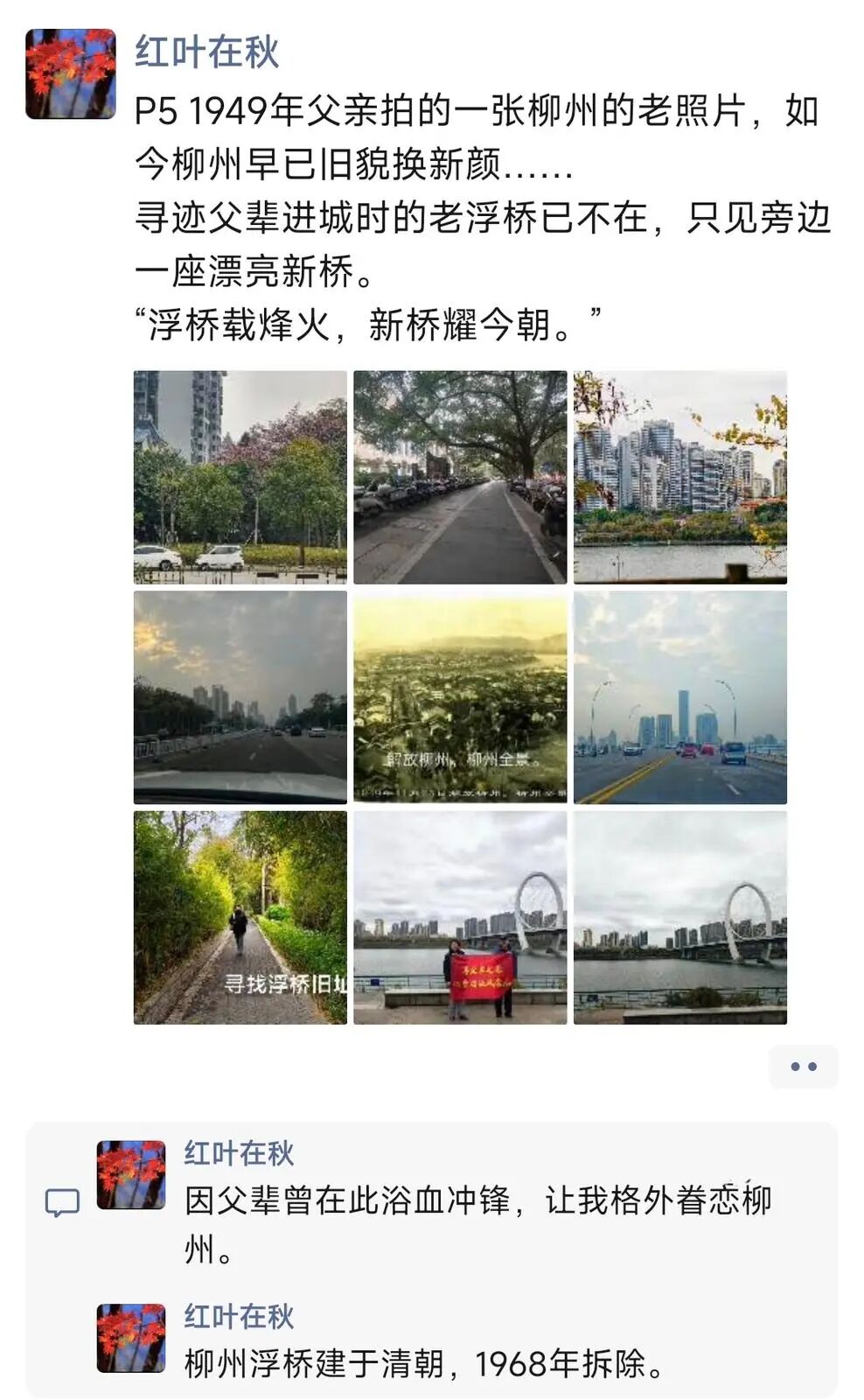Open the dusk road photo taken from a car
The width and height of the screenshot is (864, 1400).
click(240, 697)
